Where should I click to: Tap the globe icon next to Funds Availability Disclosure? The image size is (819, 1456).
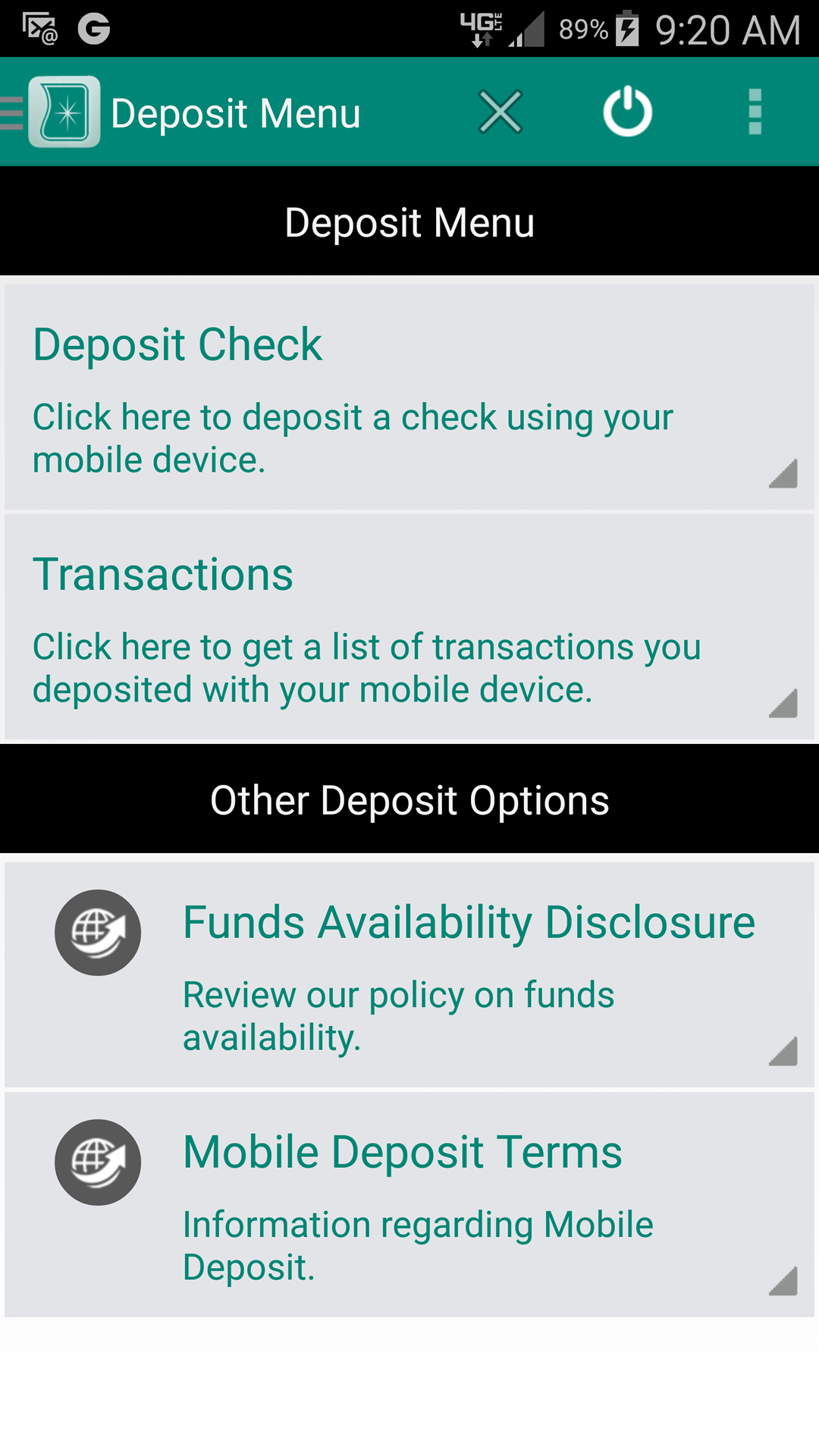[97, 933]
